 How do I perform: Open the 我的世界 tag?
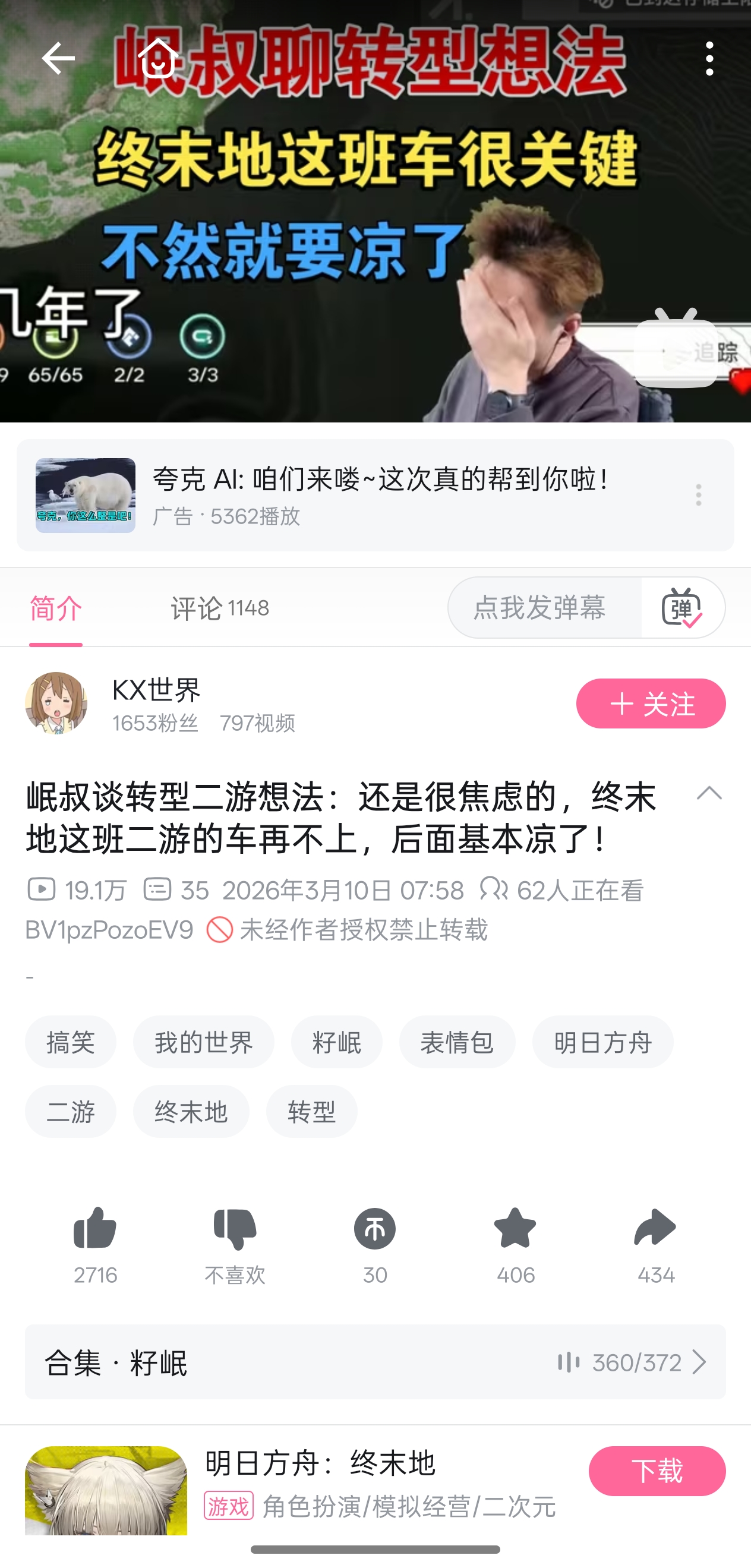coord(203,1042)
